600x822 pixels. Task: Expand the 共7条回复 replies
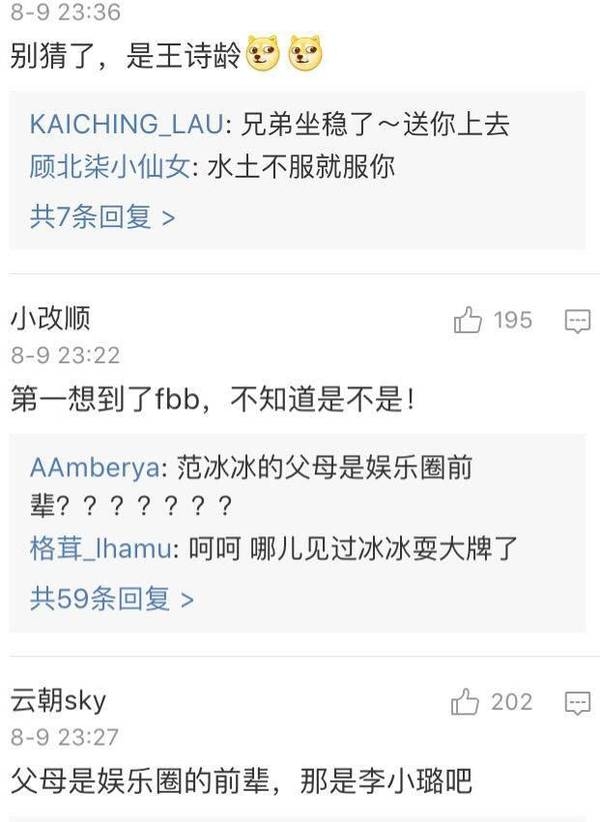(102, 216)
